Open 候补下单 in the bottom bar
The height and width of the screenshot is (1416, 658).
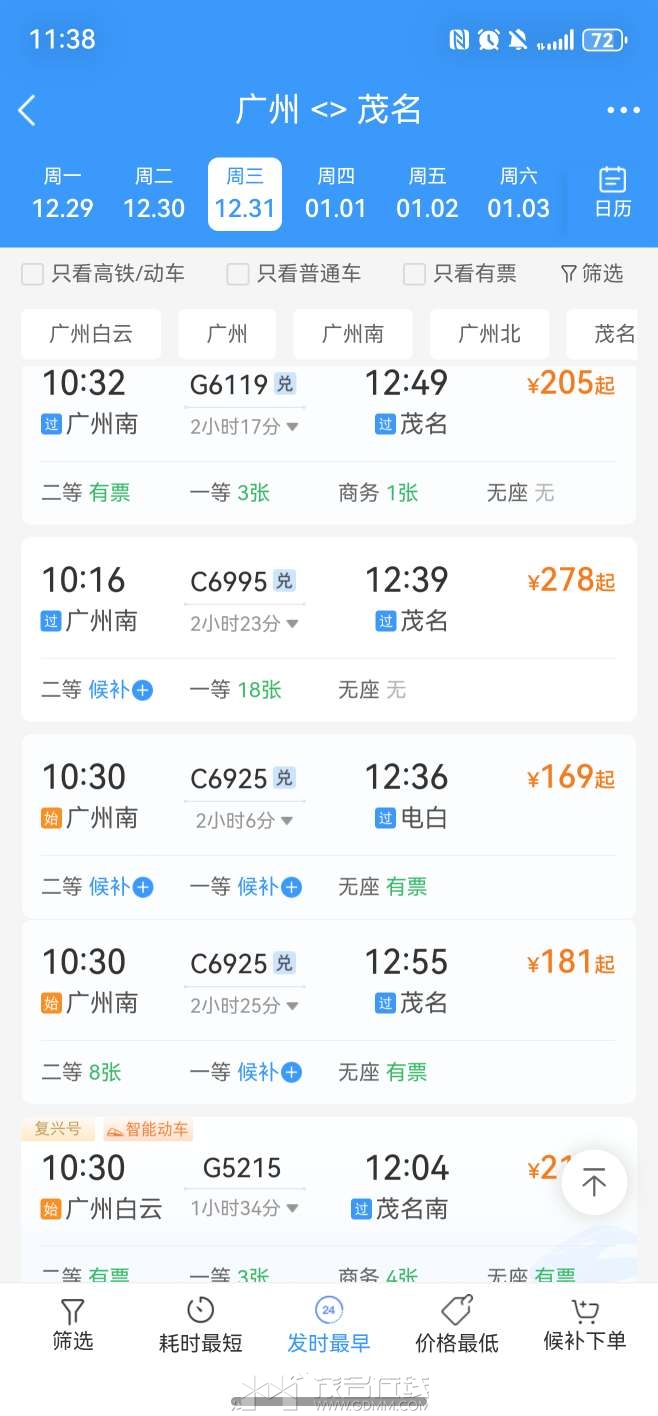tap(585, 1323)
